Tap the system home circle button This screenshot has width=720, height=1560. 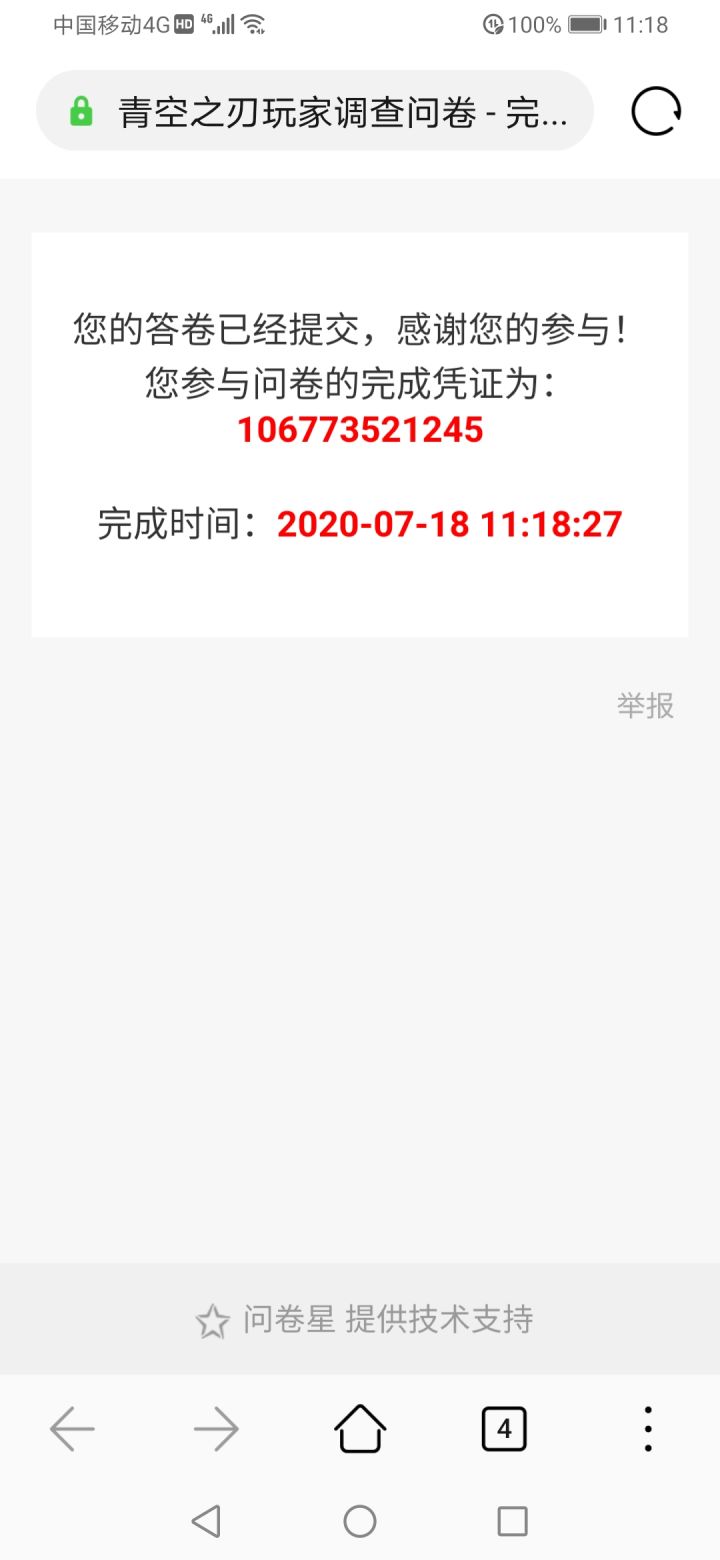coord(360,1521)
